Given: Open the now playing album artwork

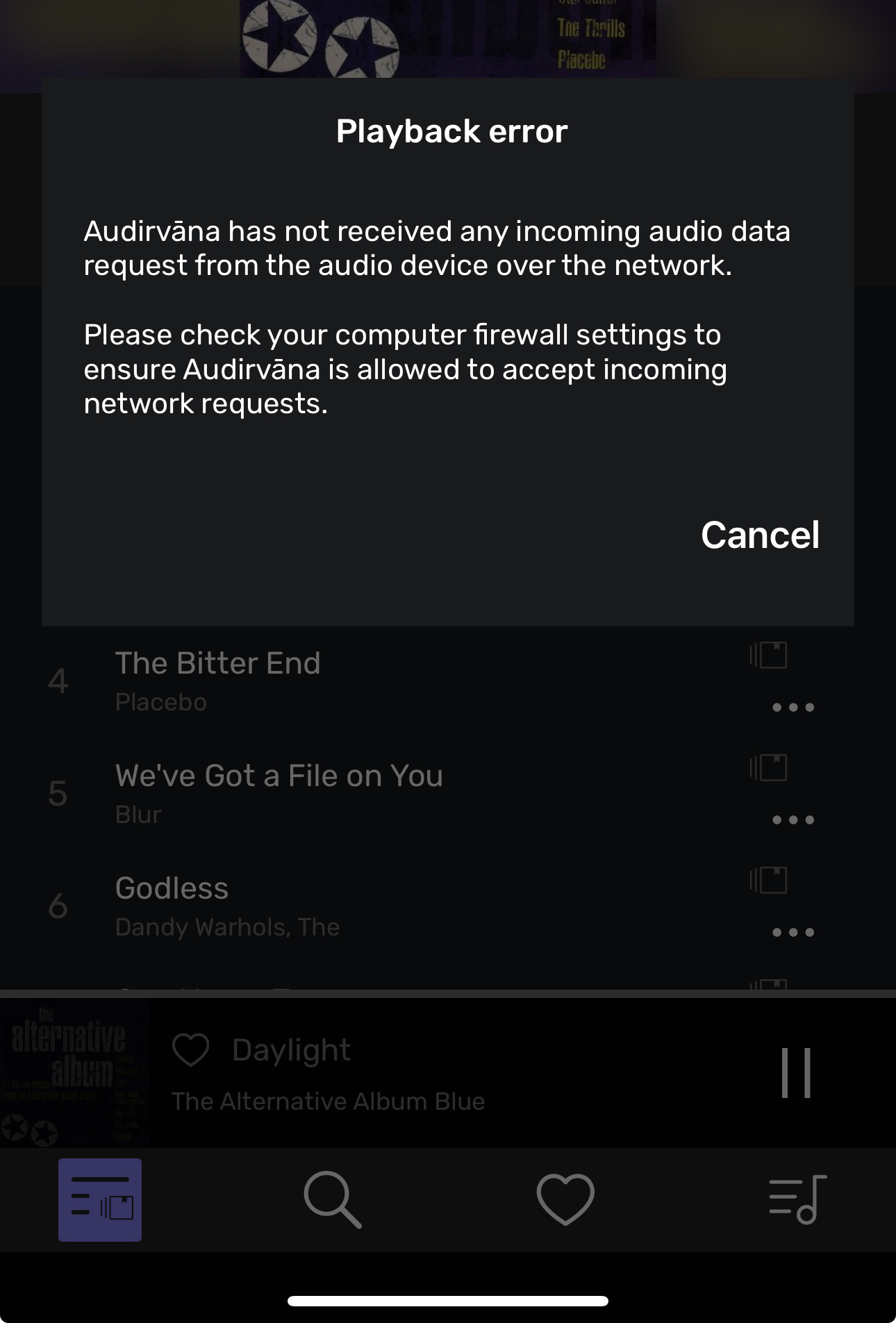Looking at the screenshot, I should coord(74,1072).
